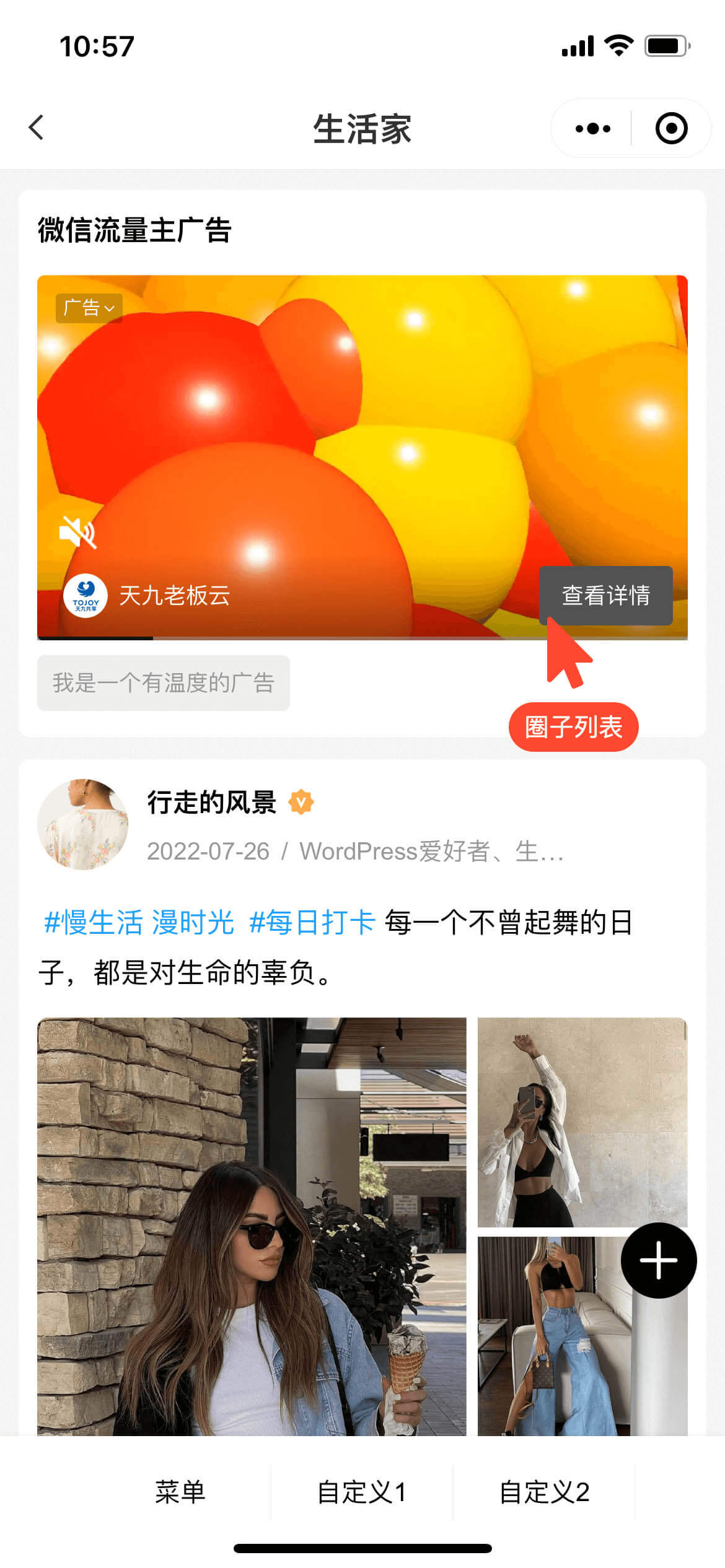Open the #每日打卡 hashtag
This screenshot has height=1568, width=725.
312,922
